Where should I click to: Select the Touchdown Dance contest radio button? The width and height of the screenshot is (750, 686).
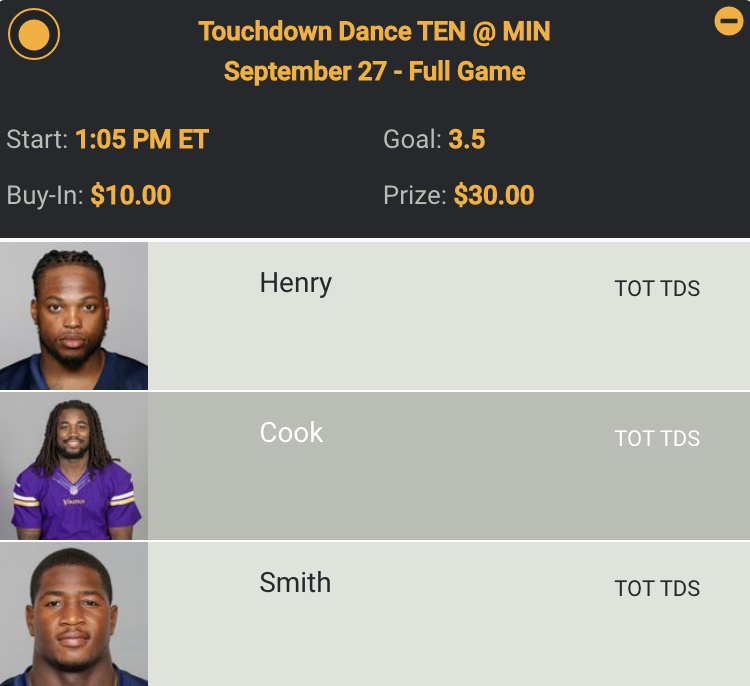pyautogui.click(x=34, y=34)
